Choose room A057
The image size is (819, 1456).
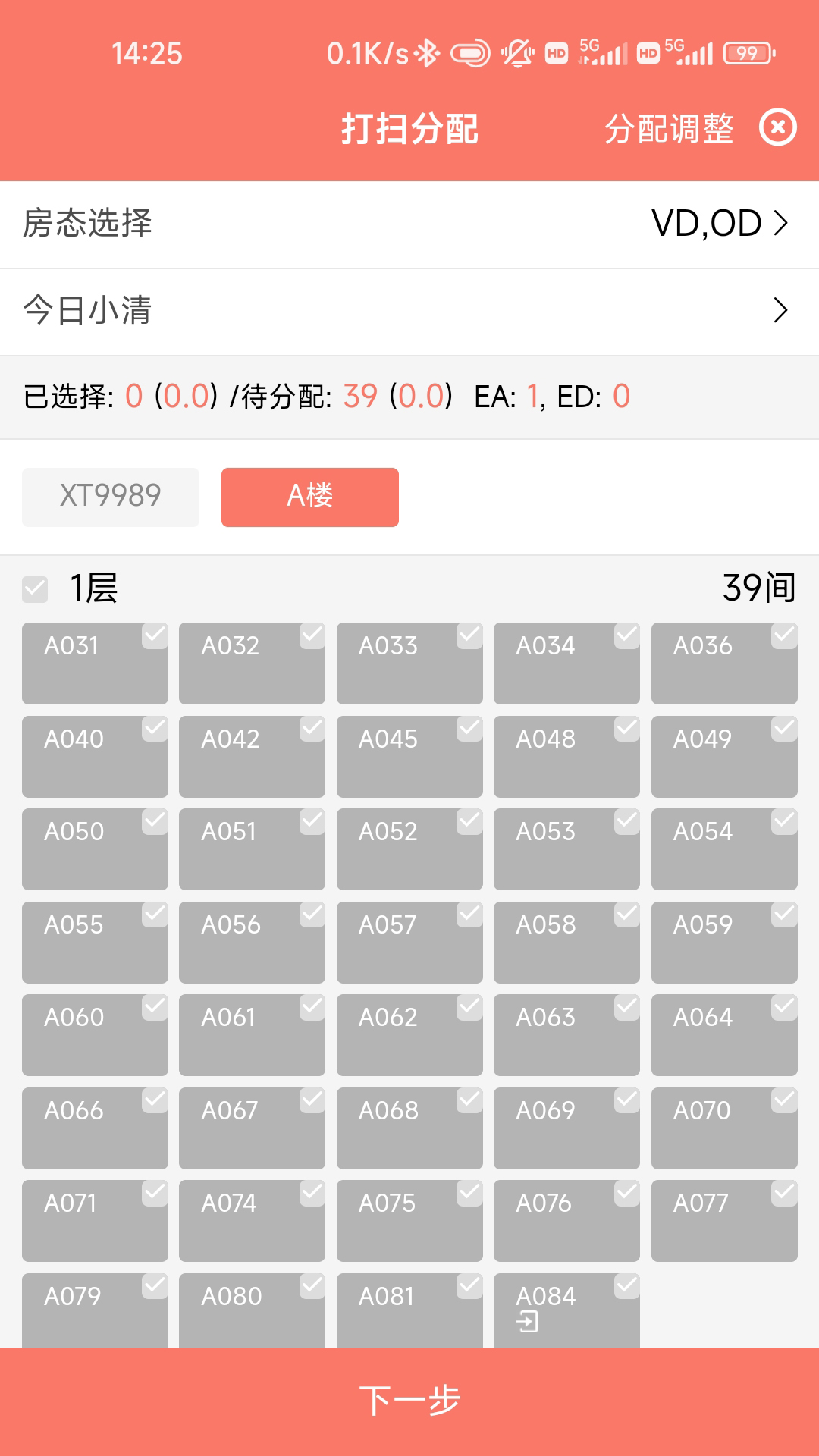pos(409,942)
